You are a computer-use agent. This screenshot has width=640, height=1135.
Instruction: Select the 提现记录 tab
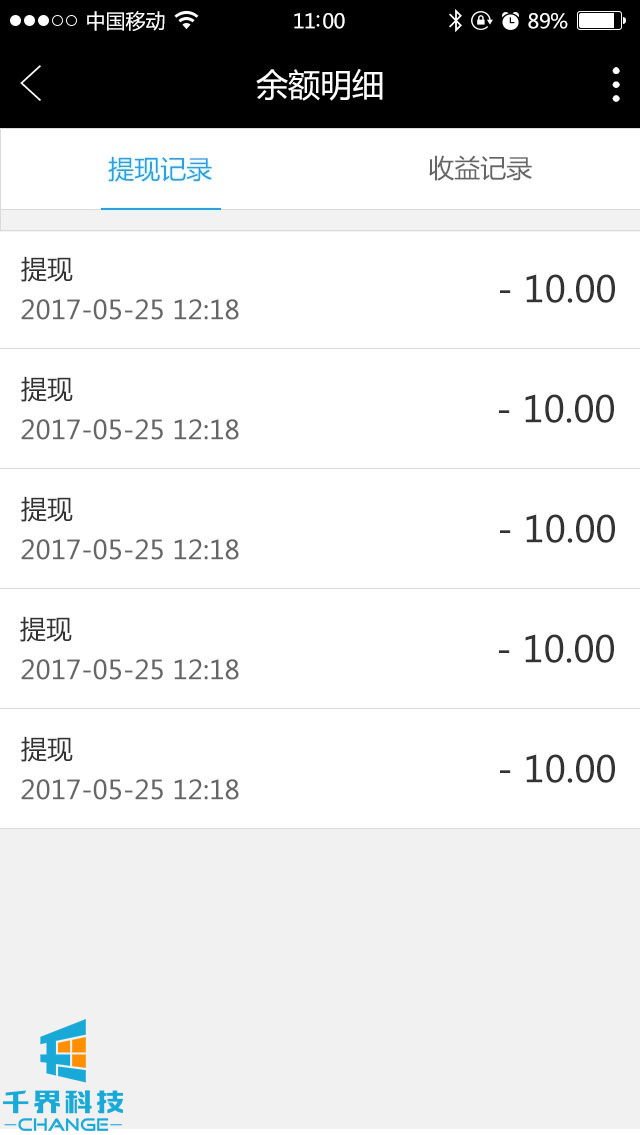pos(160,169)
